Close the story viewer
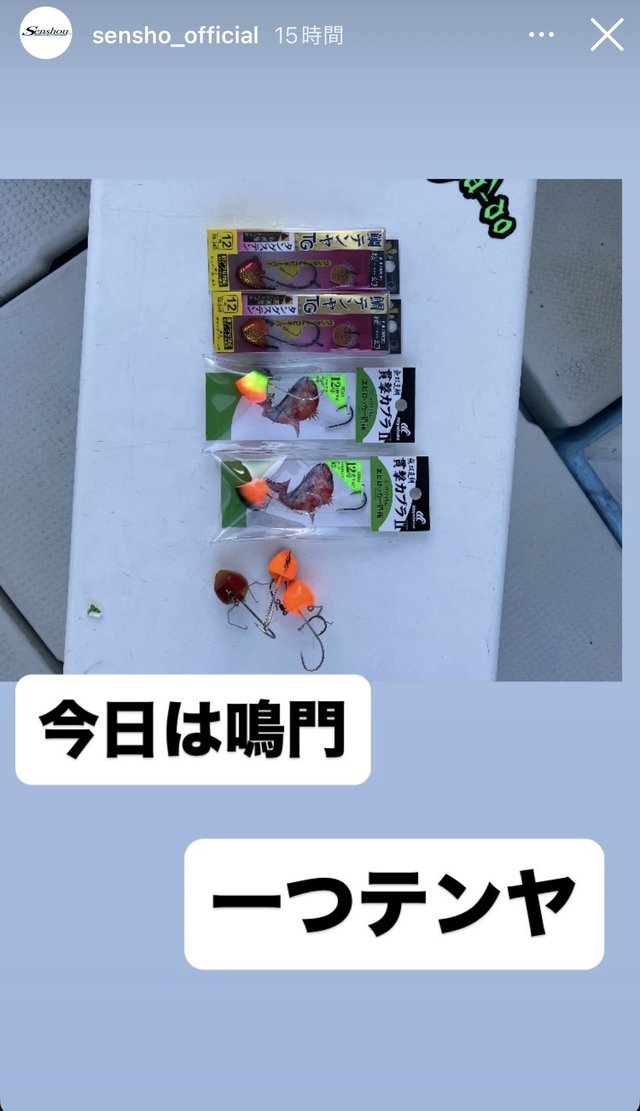Screen dimensions: 640x1111 click(607, 35)
